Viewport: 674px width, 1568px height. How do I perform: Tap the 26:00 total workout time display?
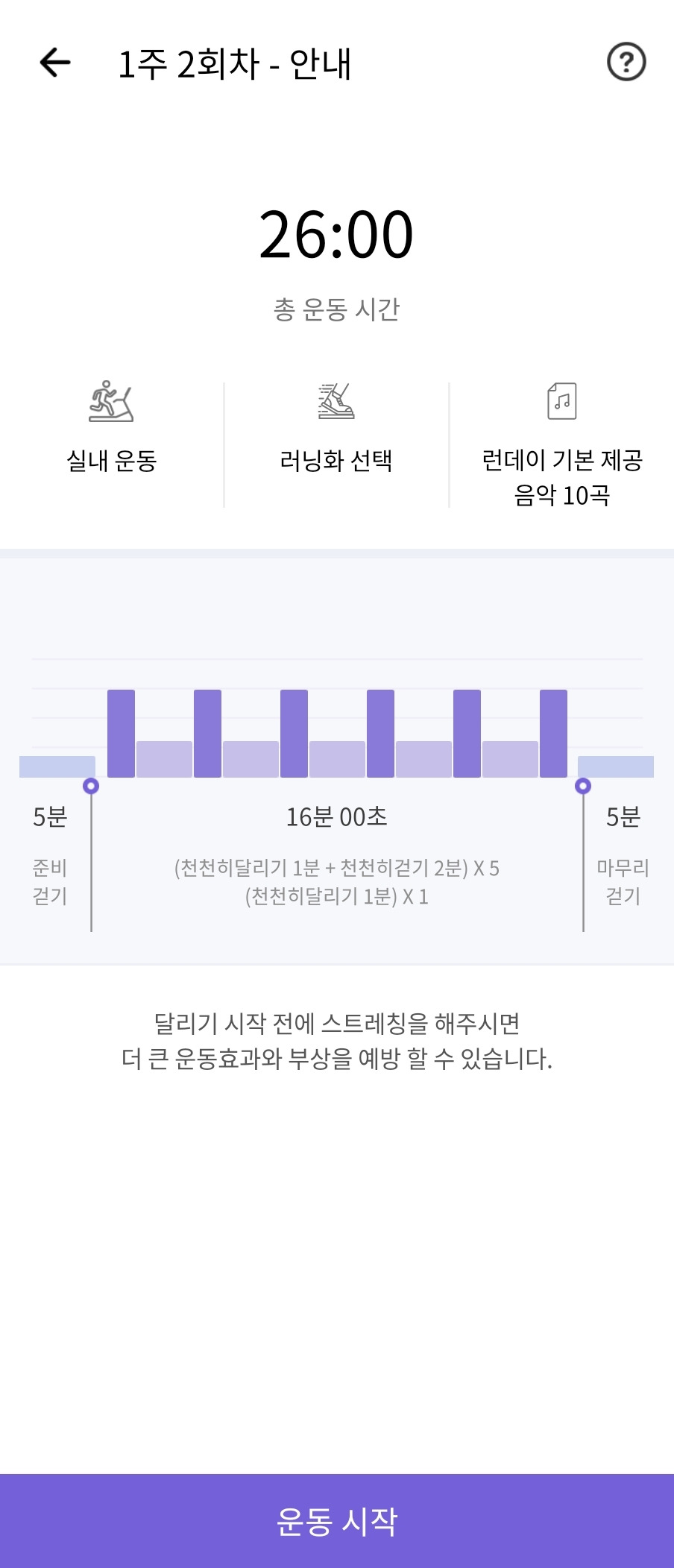click(336, 235)
